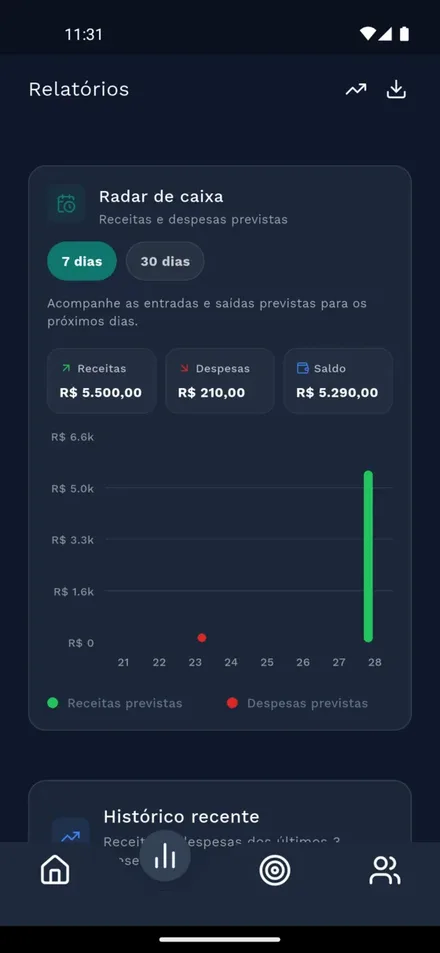Download the report using the download icon
This screenshot has height=953, width=440.
[x=396, y=89]
